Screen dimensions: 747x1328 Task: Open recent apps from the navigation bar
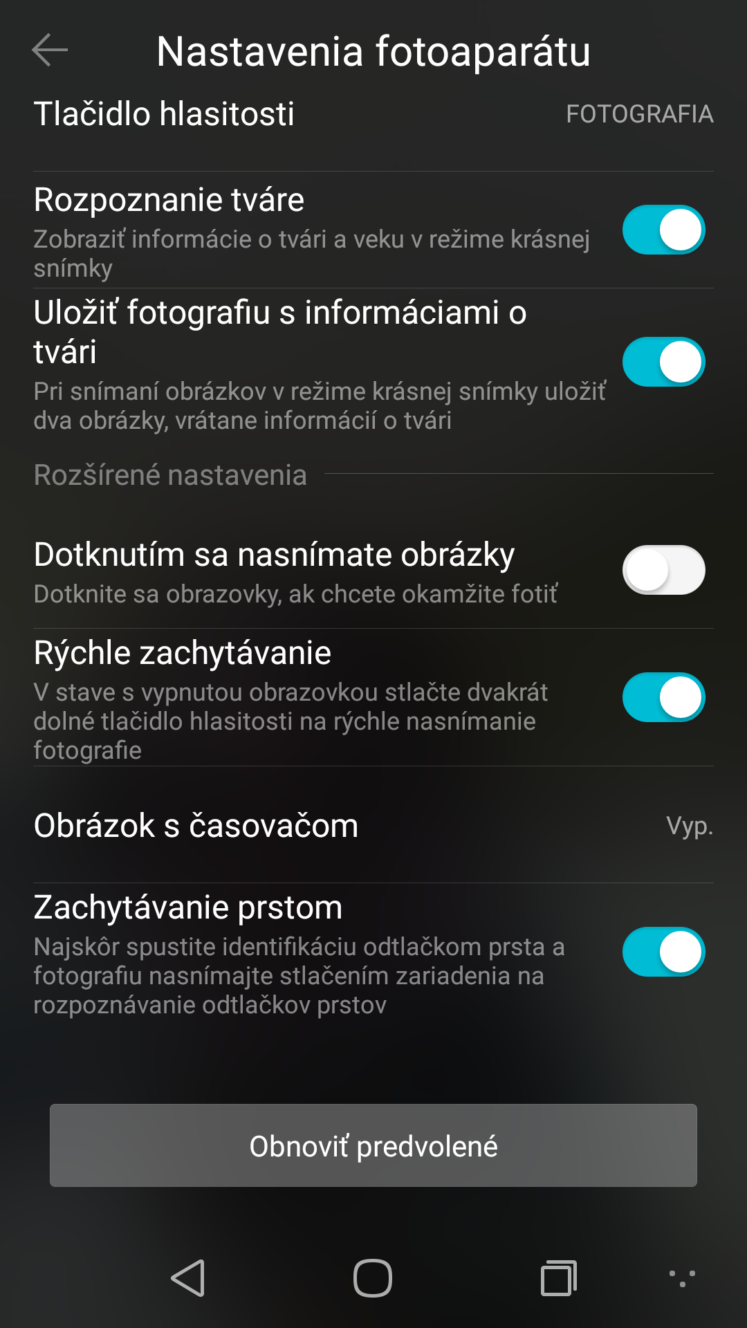(558, 1277)
